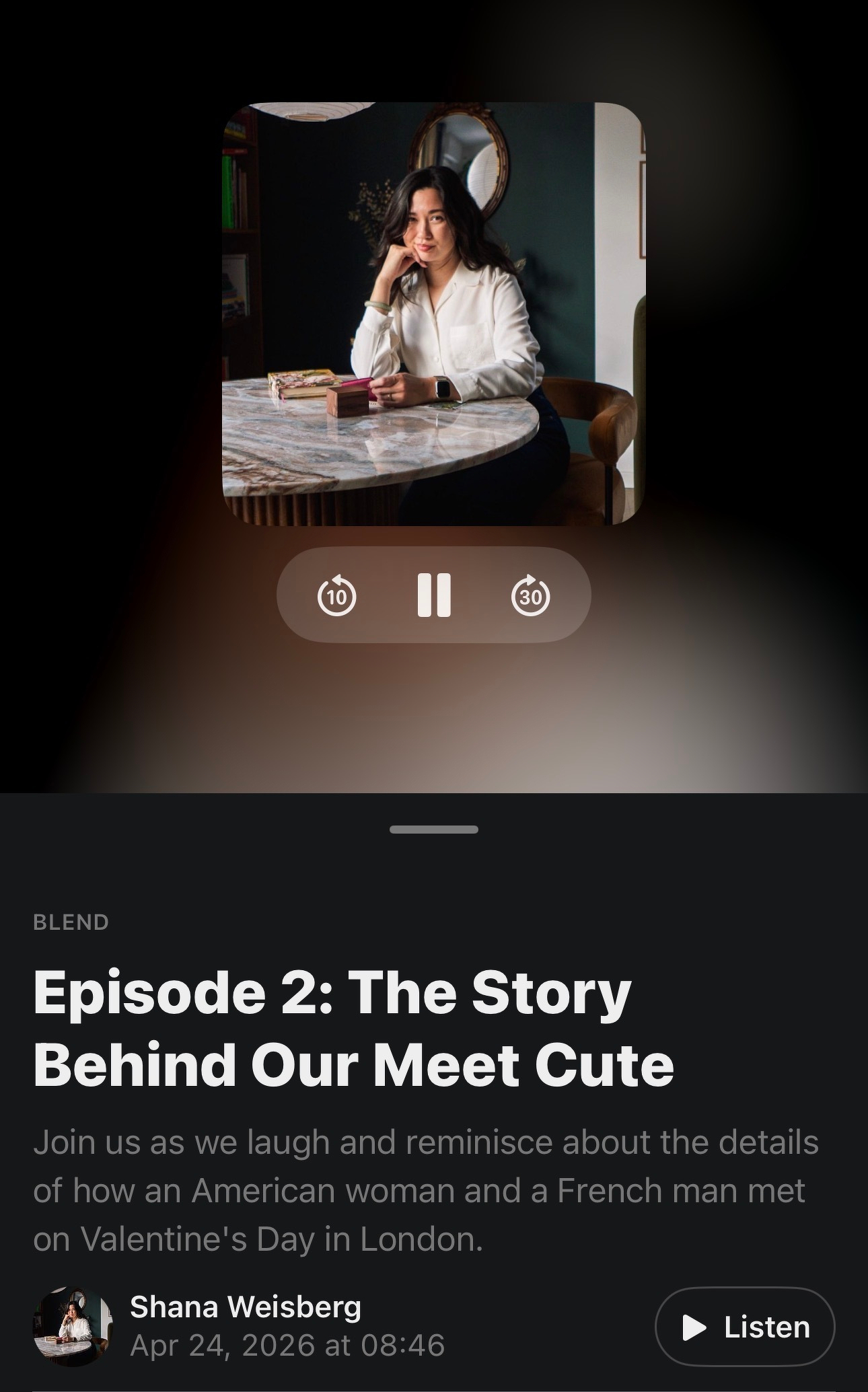Rewind the episode 10 seconds
Screen dimensions: 868x1392
tap(336, 595)
